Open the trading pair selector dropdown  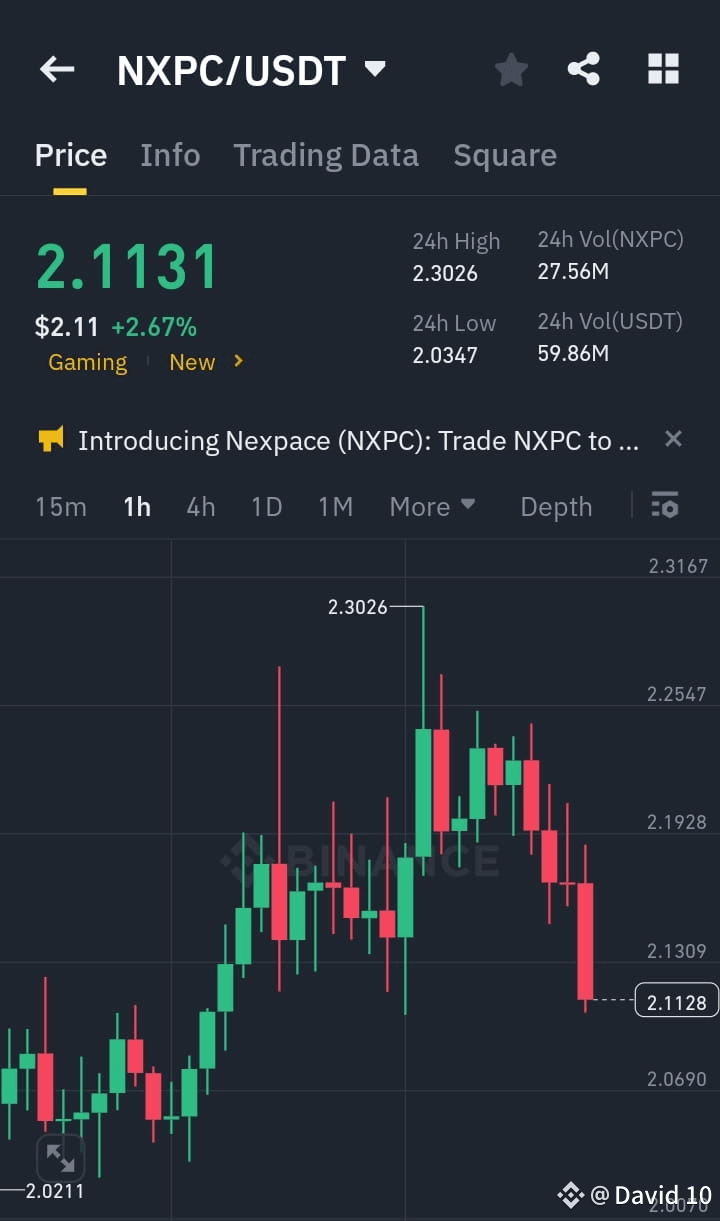(375, 68)
